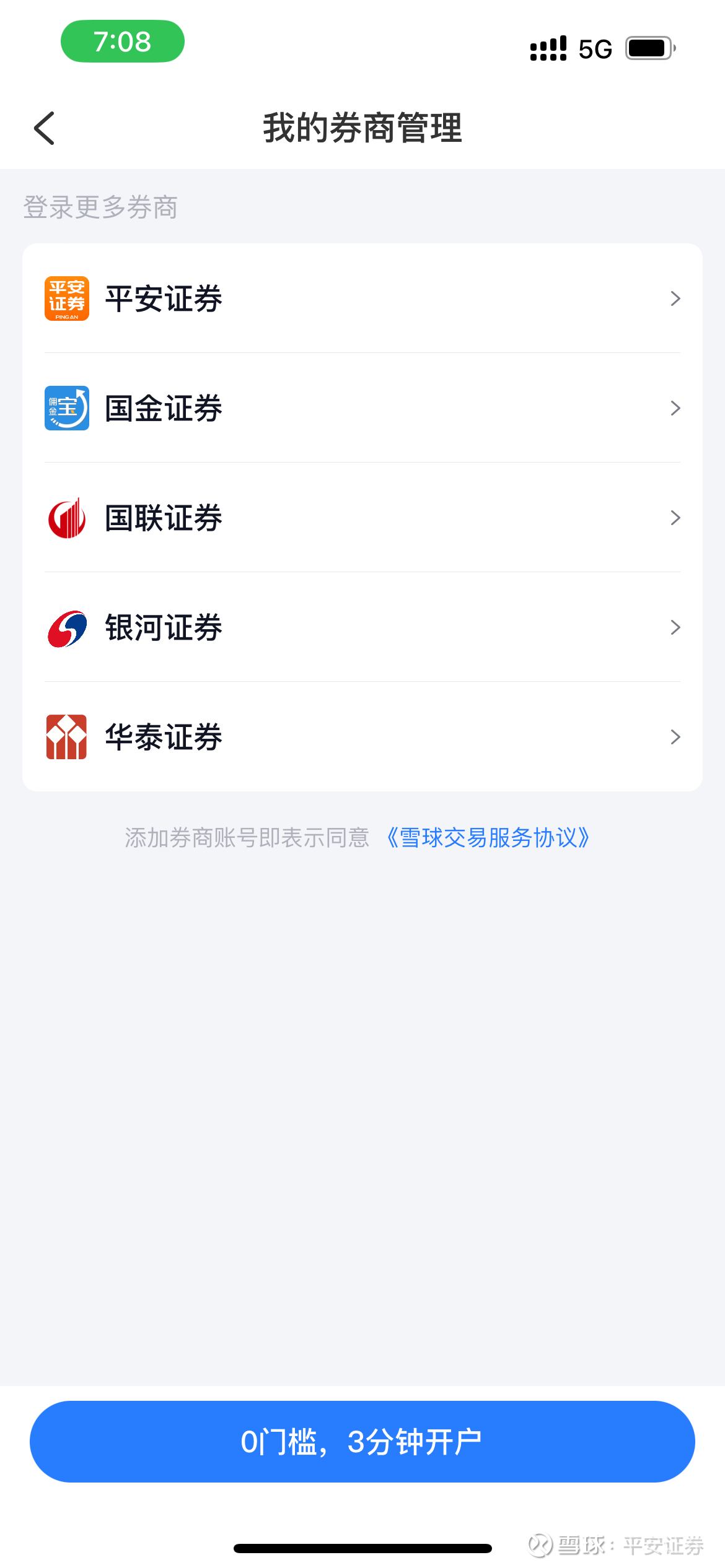Expand the 平安证券 row chevron

coord(675,298)
